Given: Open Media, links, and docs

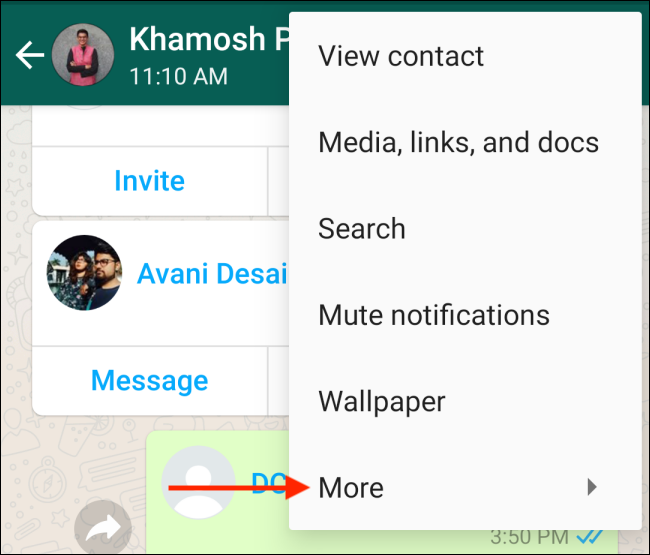Looking at the screenshot, I should (x=458, y=142).
